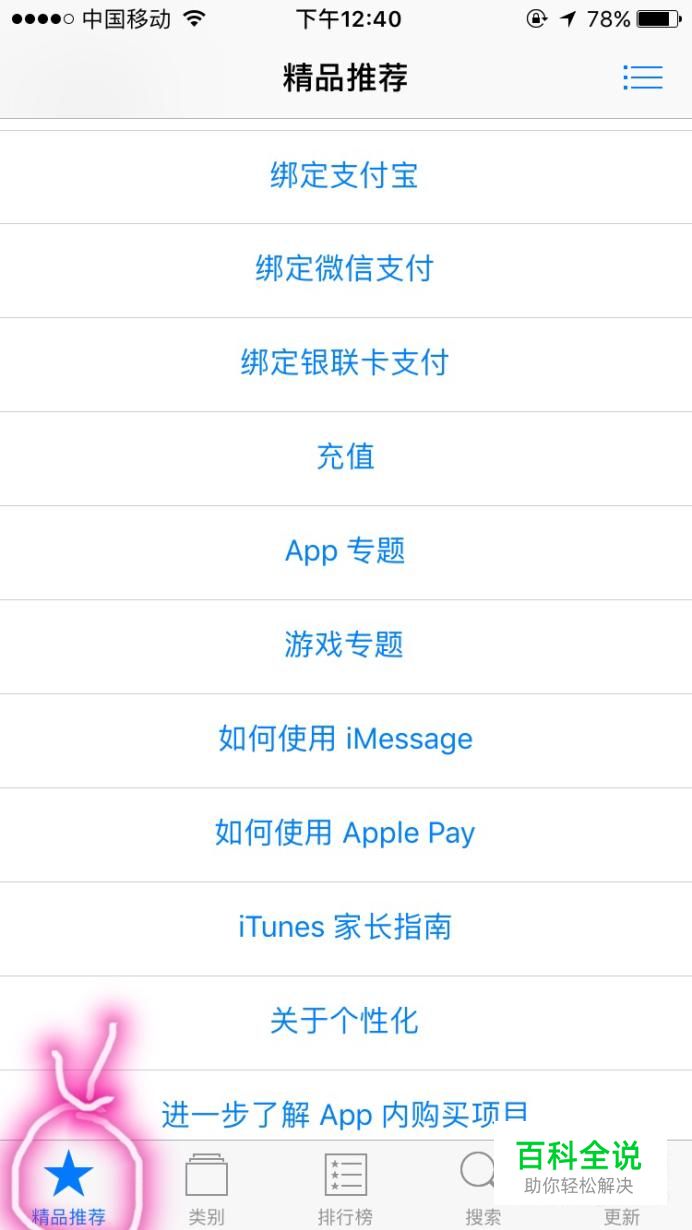Open the list menu icon in header

(642, 78)
